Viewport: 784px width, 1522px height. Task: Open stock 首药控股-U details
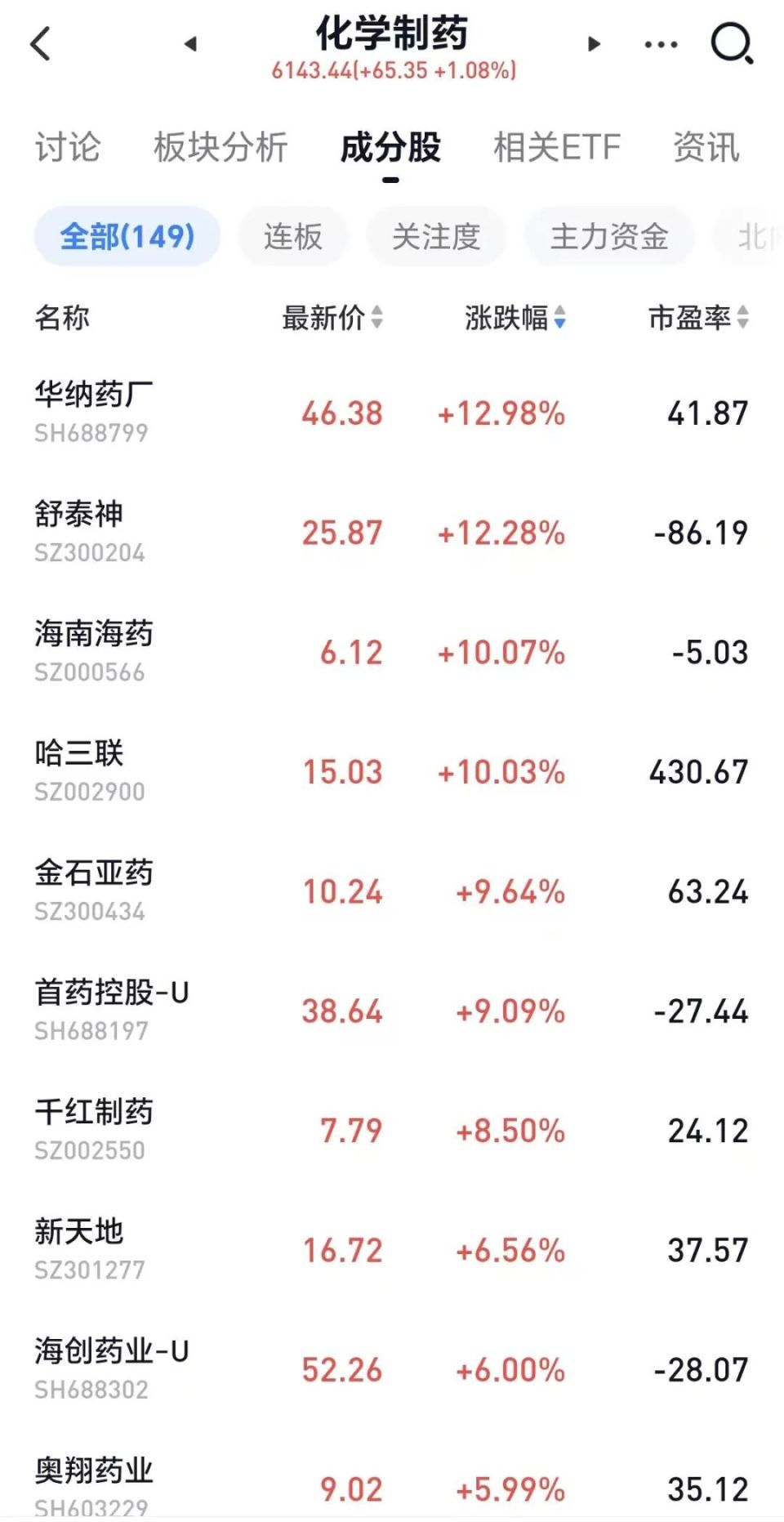point(392,1011)
